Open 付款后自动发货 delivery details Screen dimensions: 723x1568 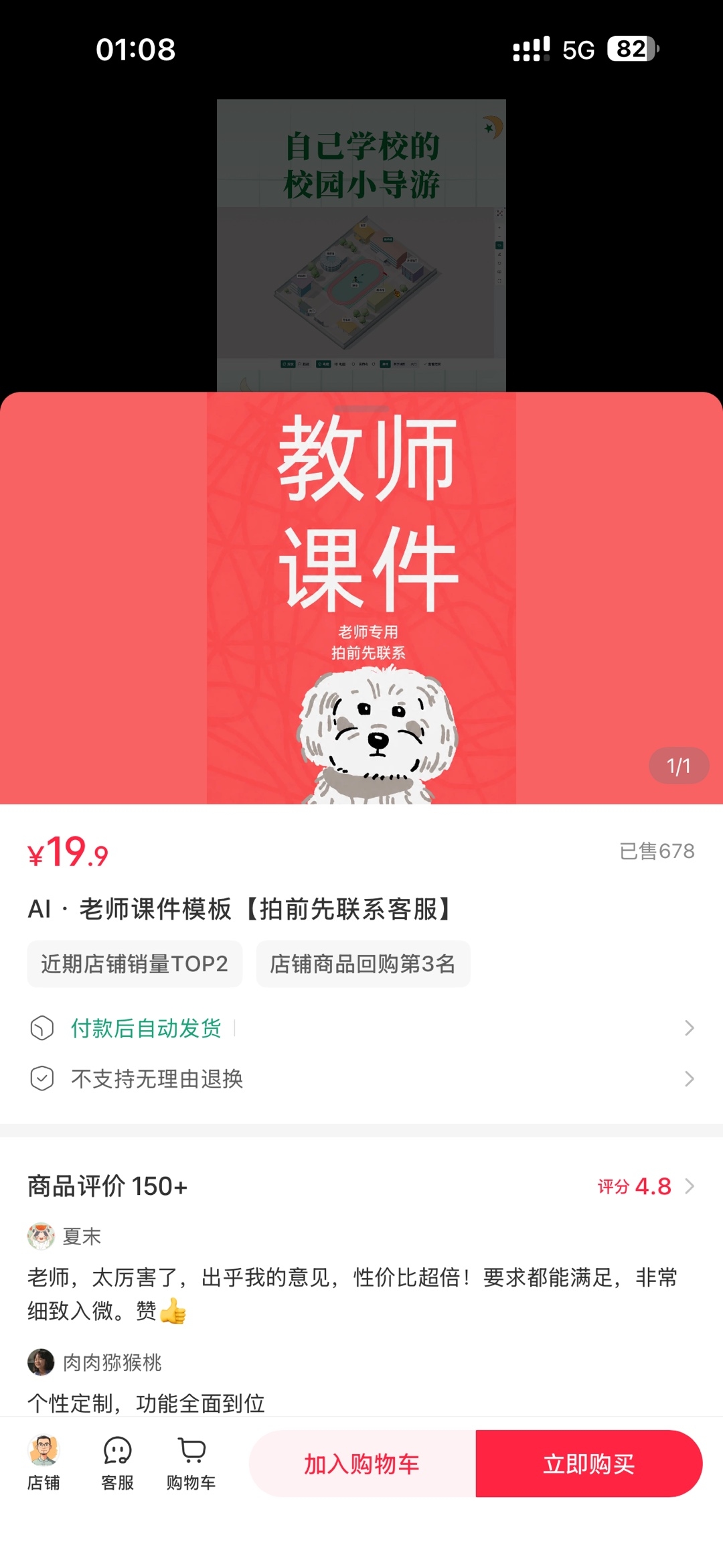pos(361,1027)
